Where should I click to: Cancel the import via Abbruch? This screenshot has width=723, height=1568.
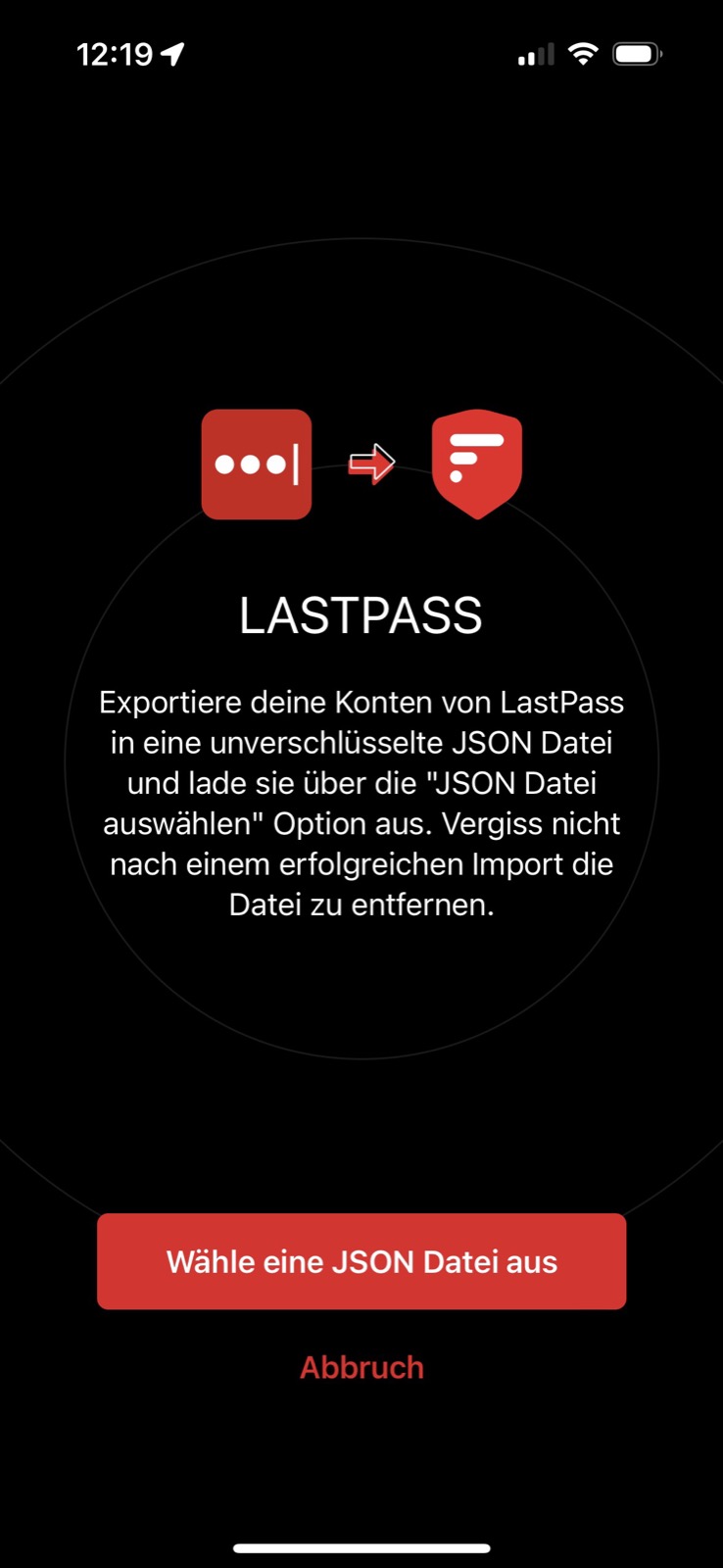[361, 1367]
